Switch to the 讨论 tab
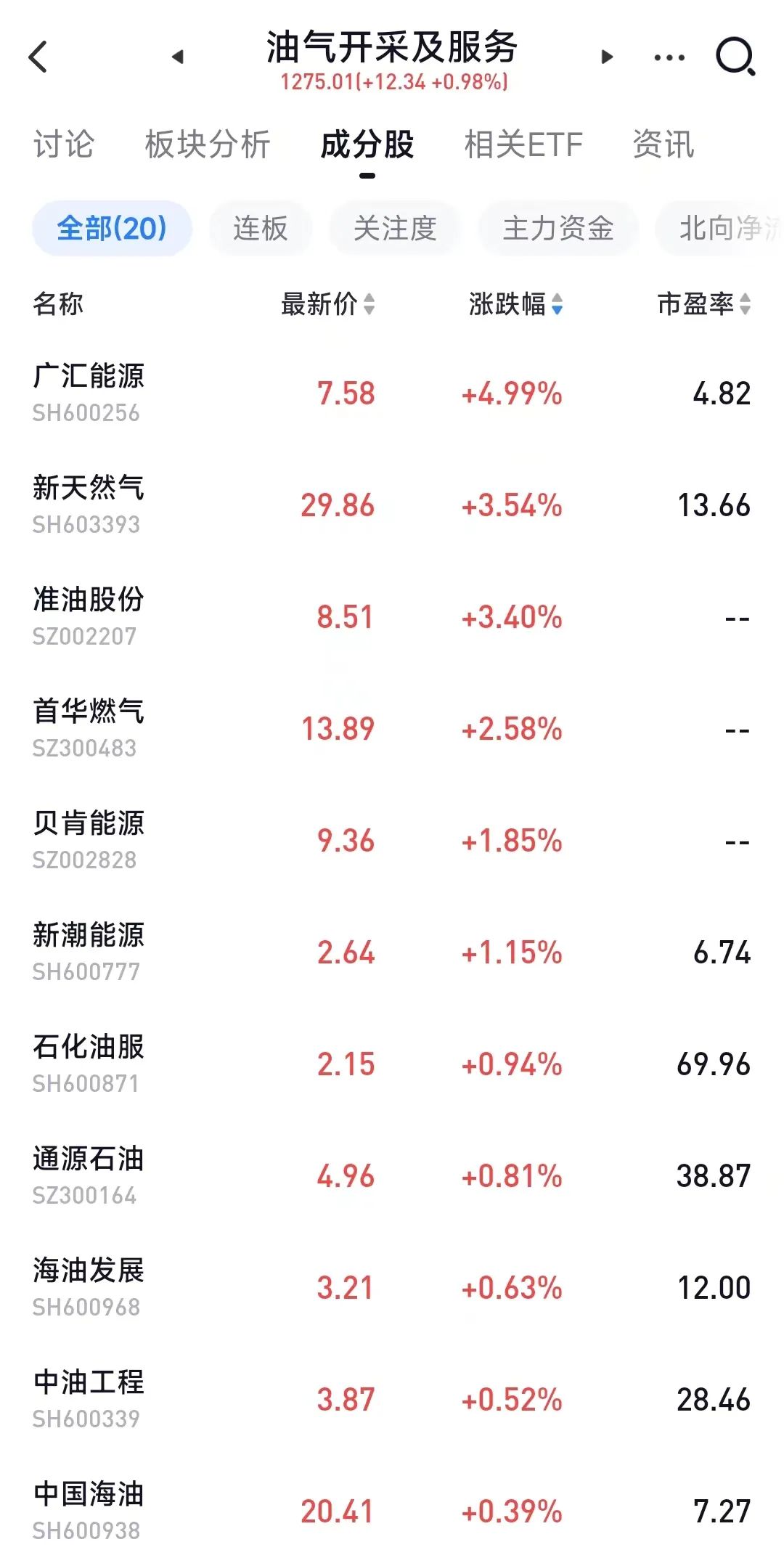Viewport: 784px width, 1550px height. coord(64,144)
